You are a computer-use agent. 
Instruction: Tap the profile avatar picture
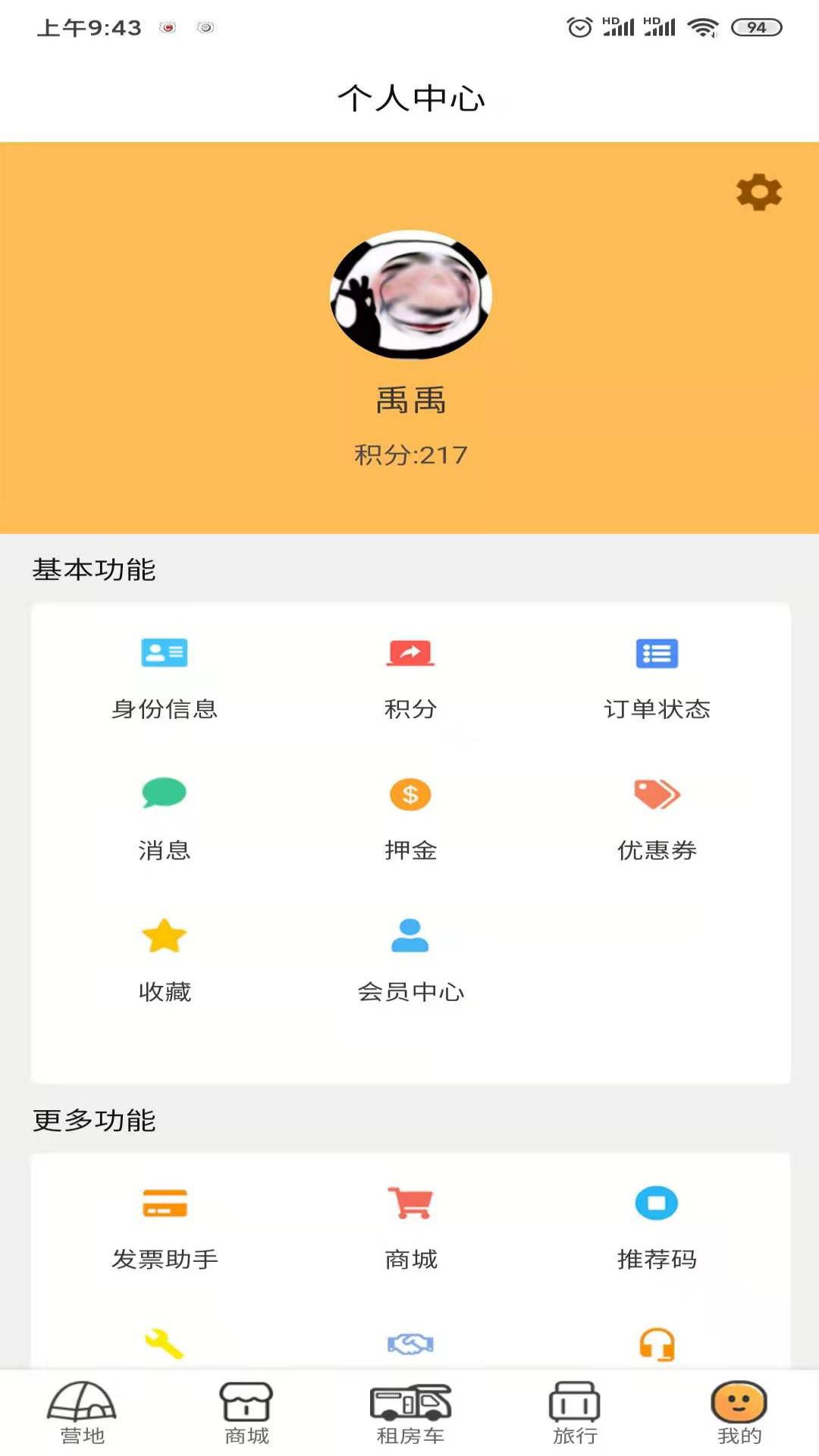point(411,294)
